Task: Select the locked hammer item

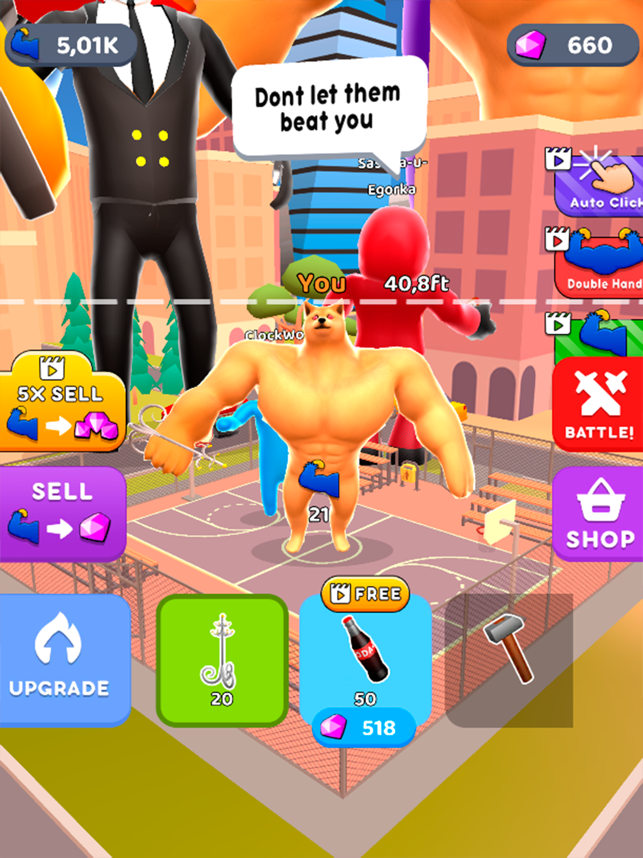Action: [x=509, y=660]
